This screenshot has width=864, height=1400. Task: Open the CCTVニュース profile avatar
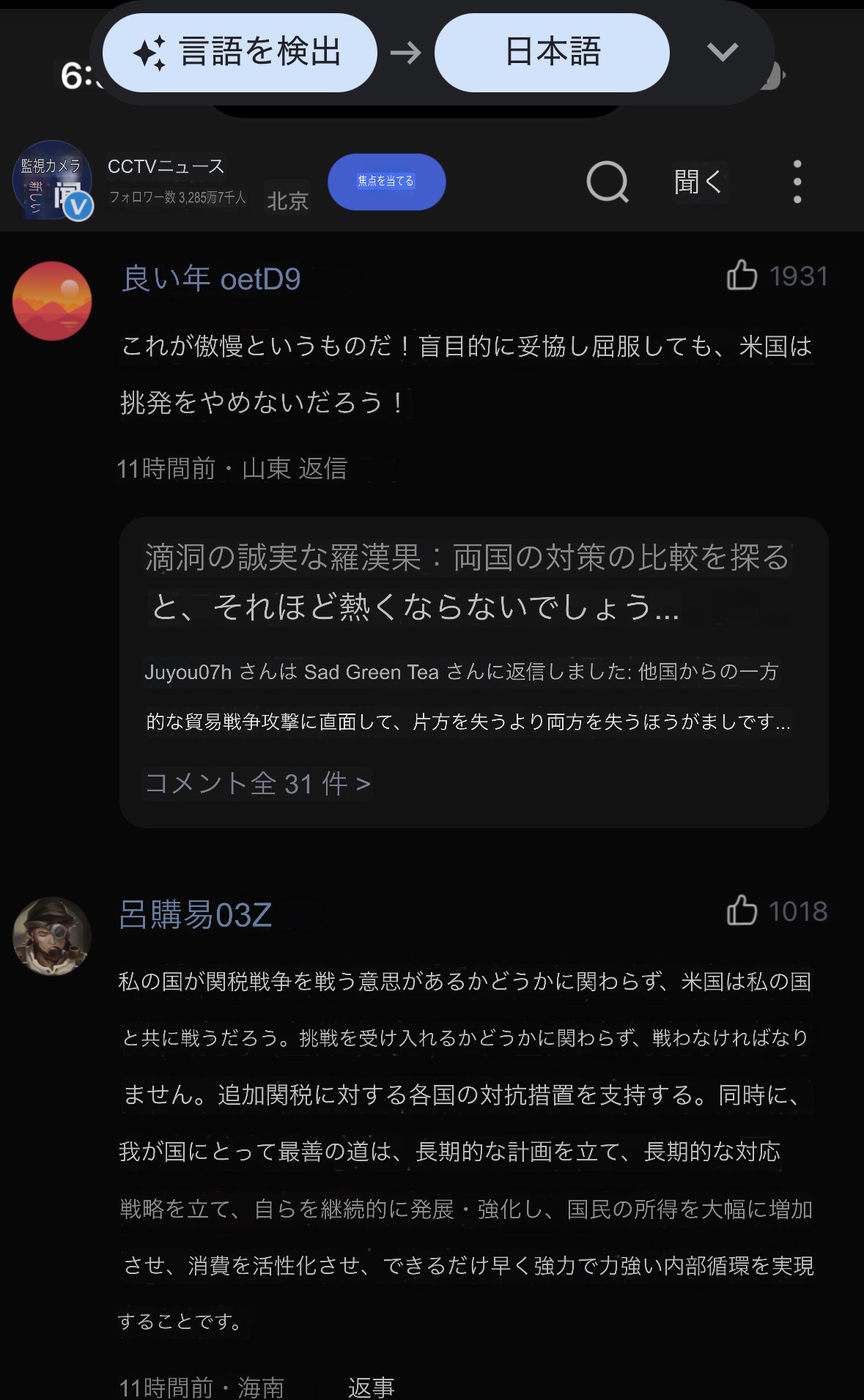[x=52, y=180]
